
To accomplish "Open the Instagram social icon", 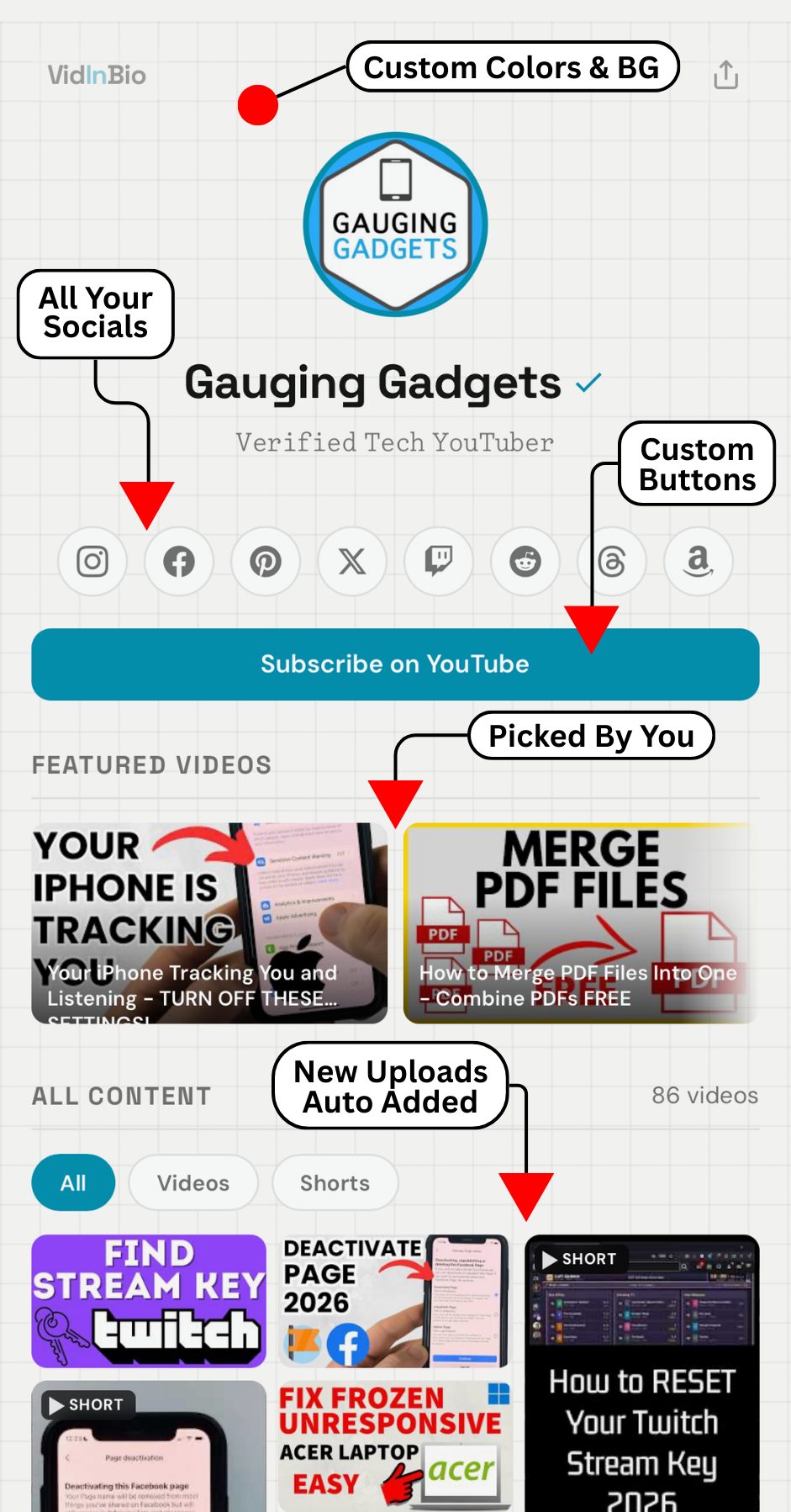I will click(92, 562).
